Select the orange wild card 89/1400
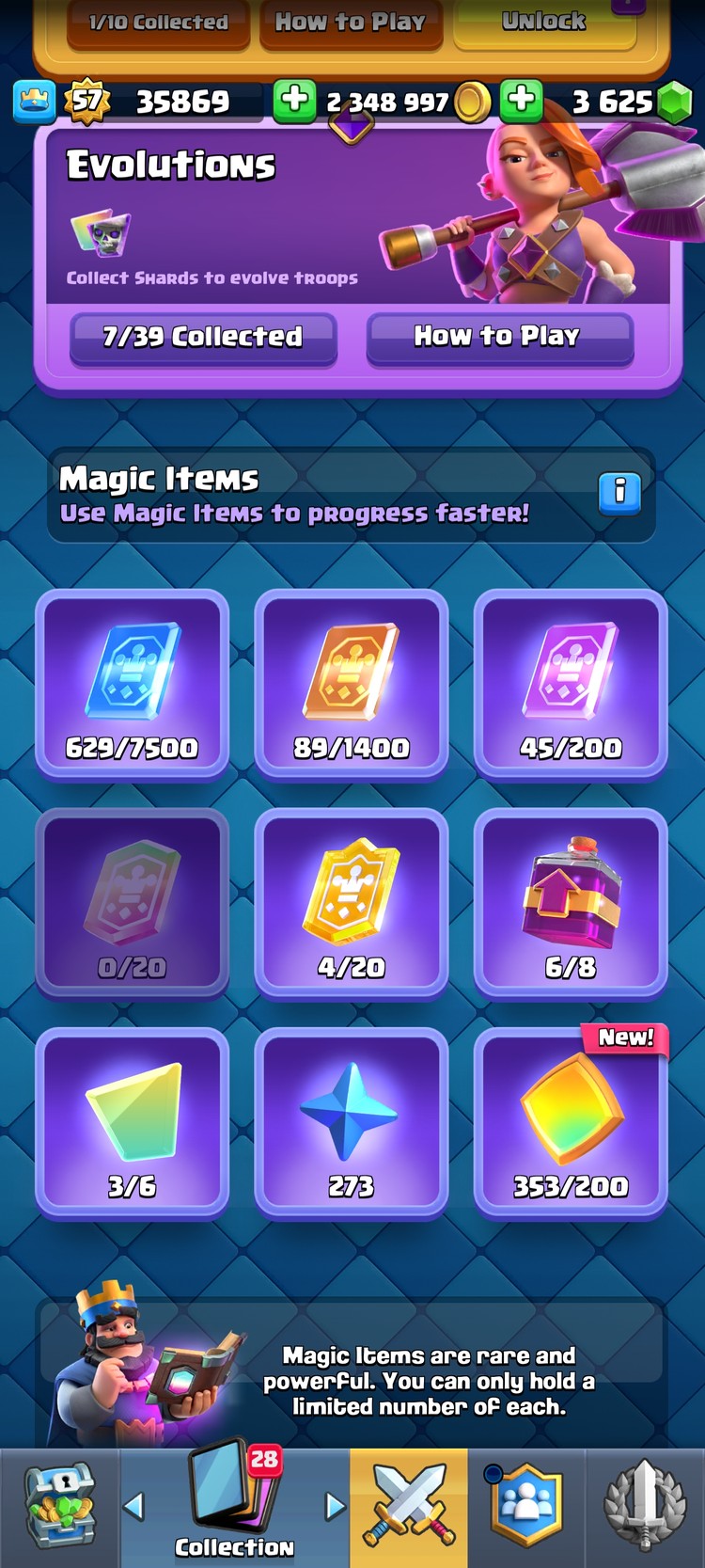This screenshot has height=1568, width=705. 352,685
